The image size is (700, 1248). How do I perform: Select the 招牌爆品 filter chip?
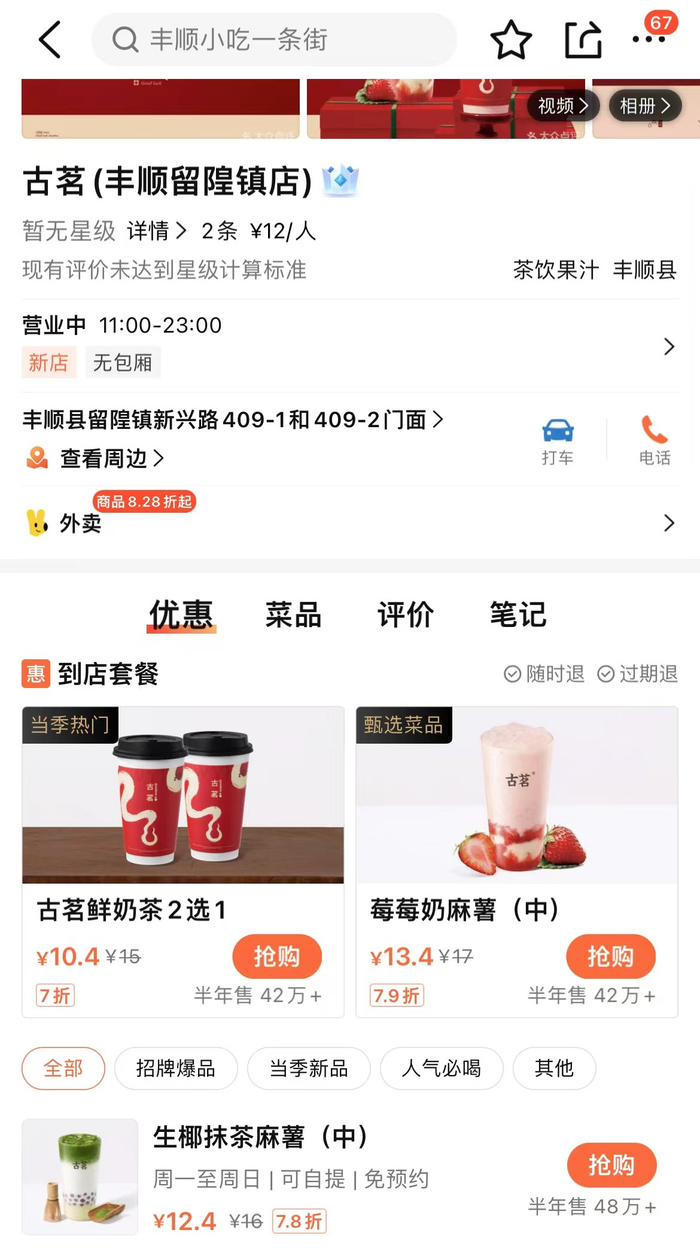[x=176, y=1068]
